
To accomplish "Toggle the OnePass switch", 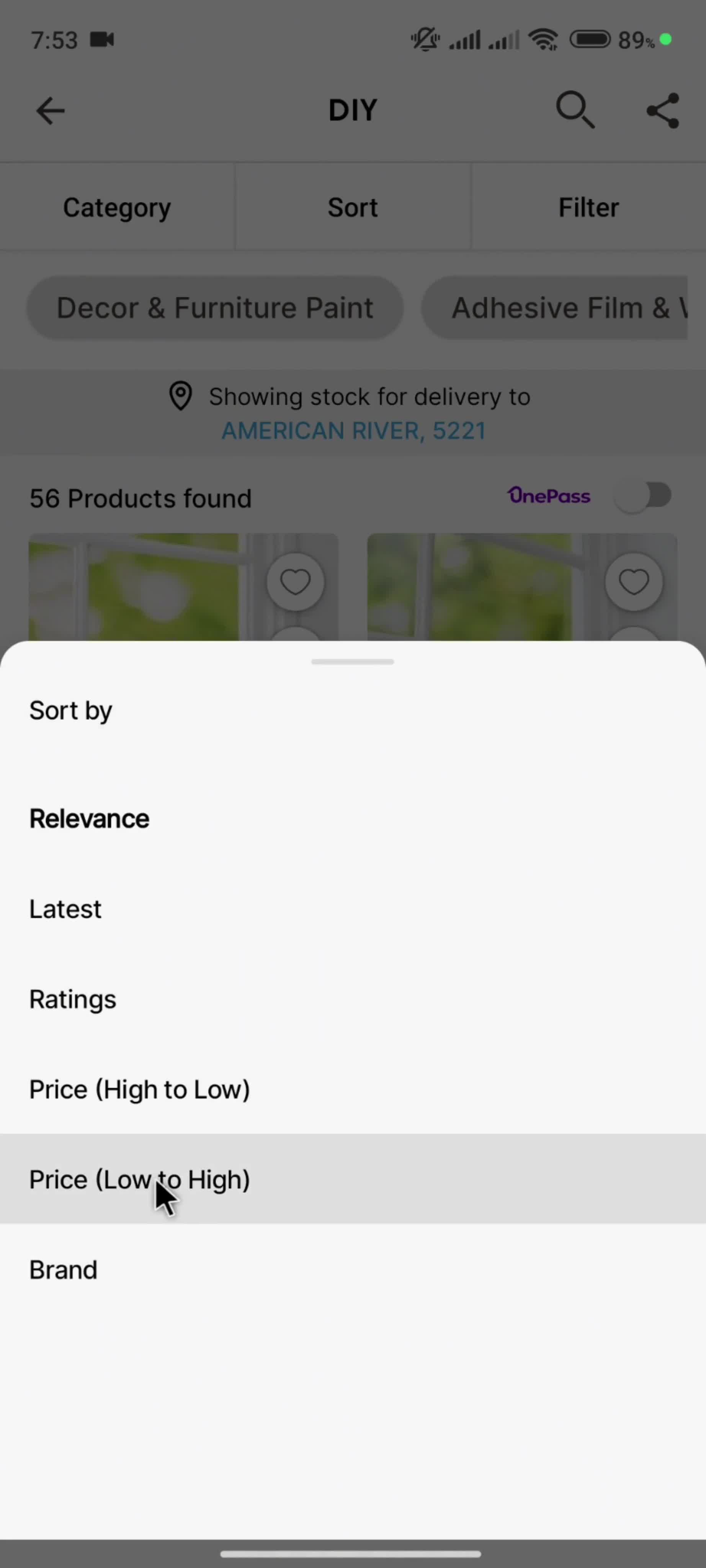I will click(x=643, y=496).
